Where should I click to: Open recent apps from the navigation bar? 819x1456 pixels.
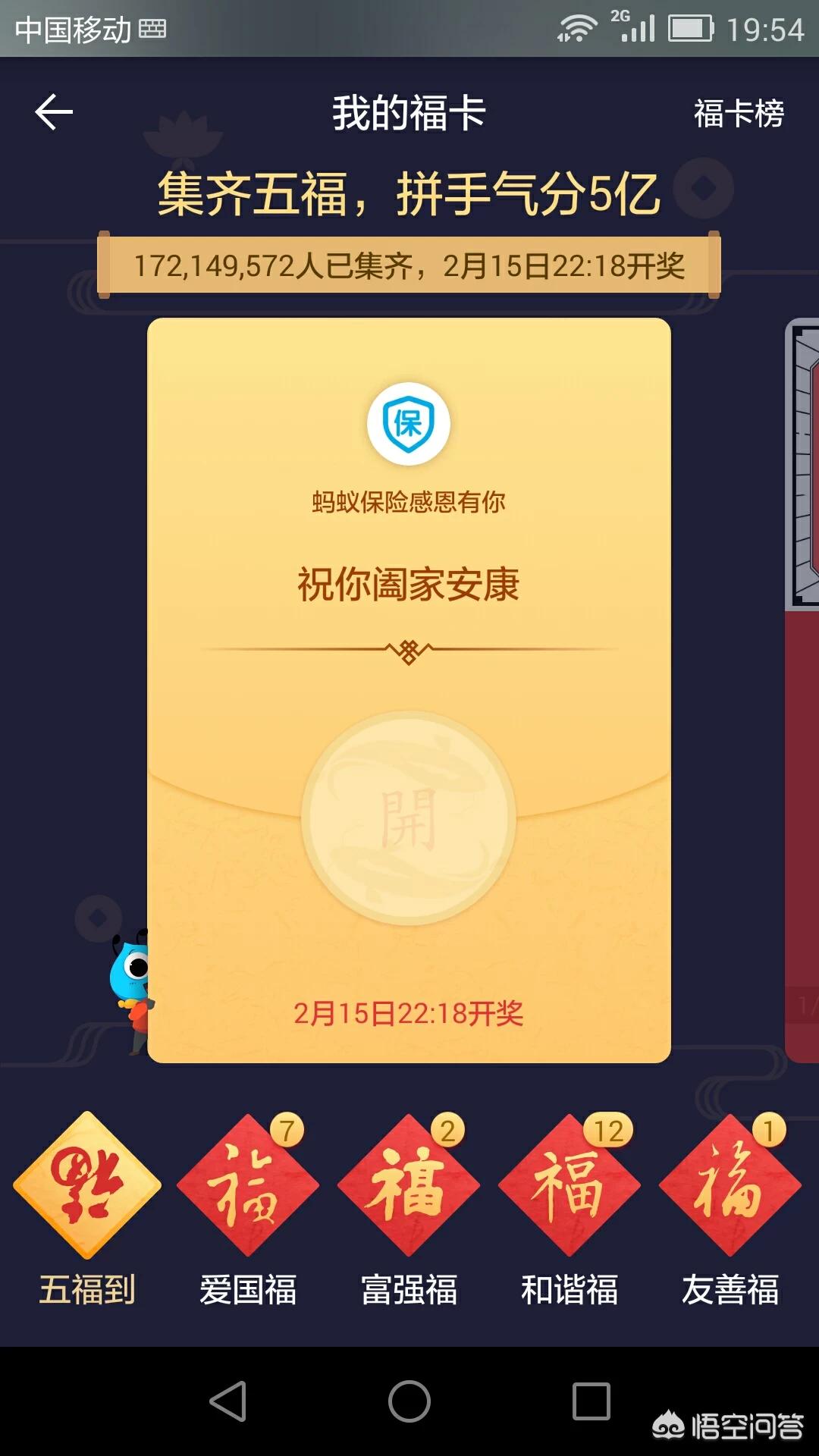(x=591, y=1401)
